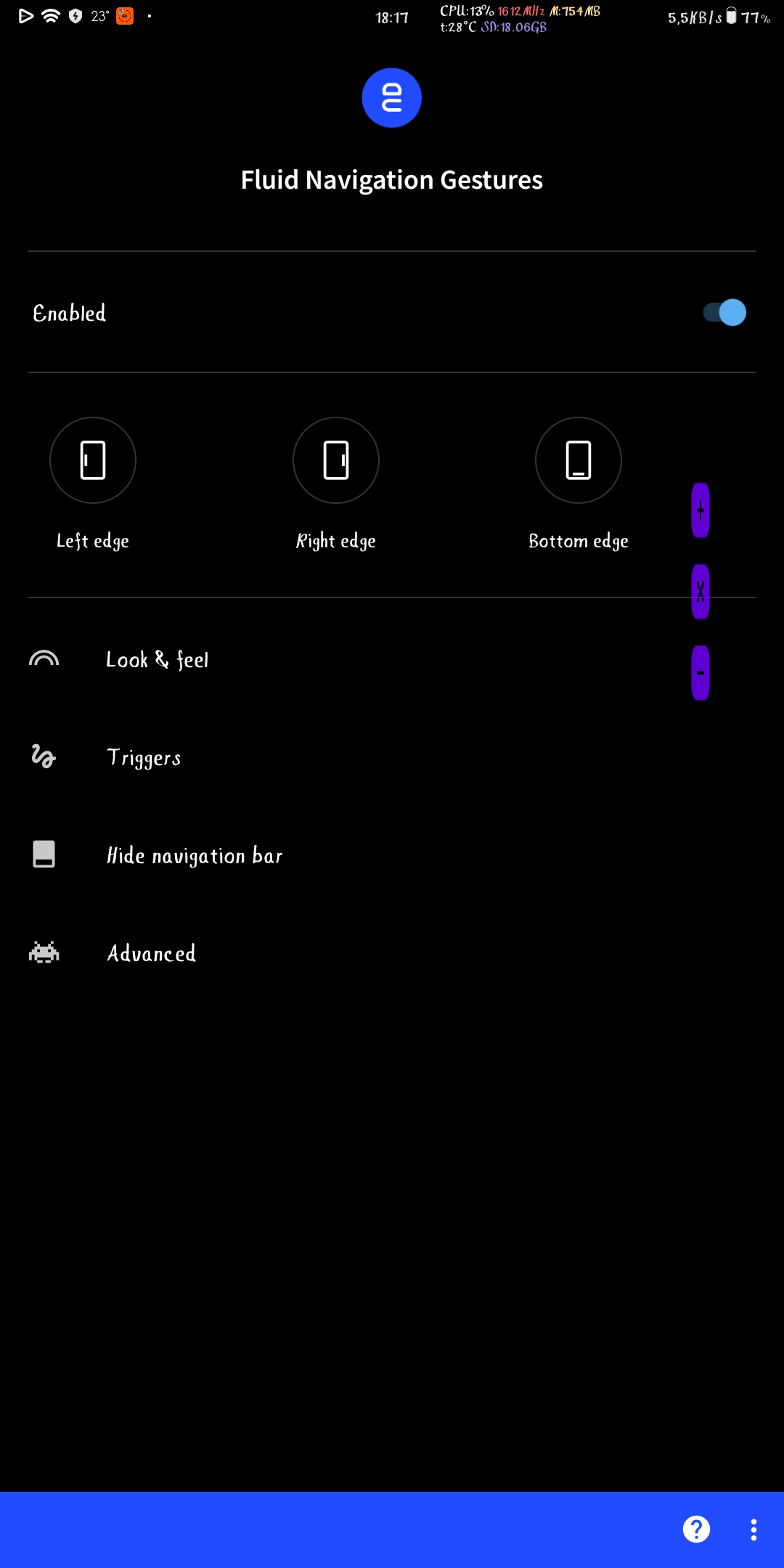Open Look & feel settings
The image size is (784, 1568).
392,659
